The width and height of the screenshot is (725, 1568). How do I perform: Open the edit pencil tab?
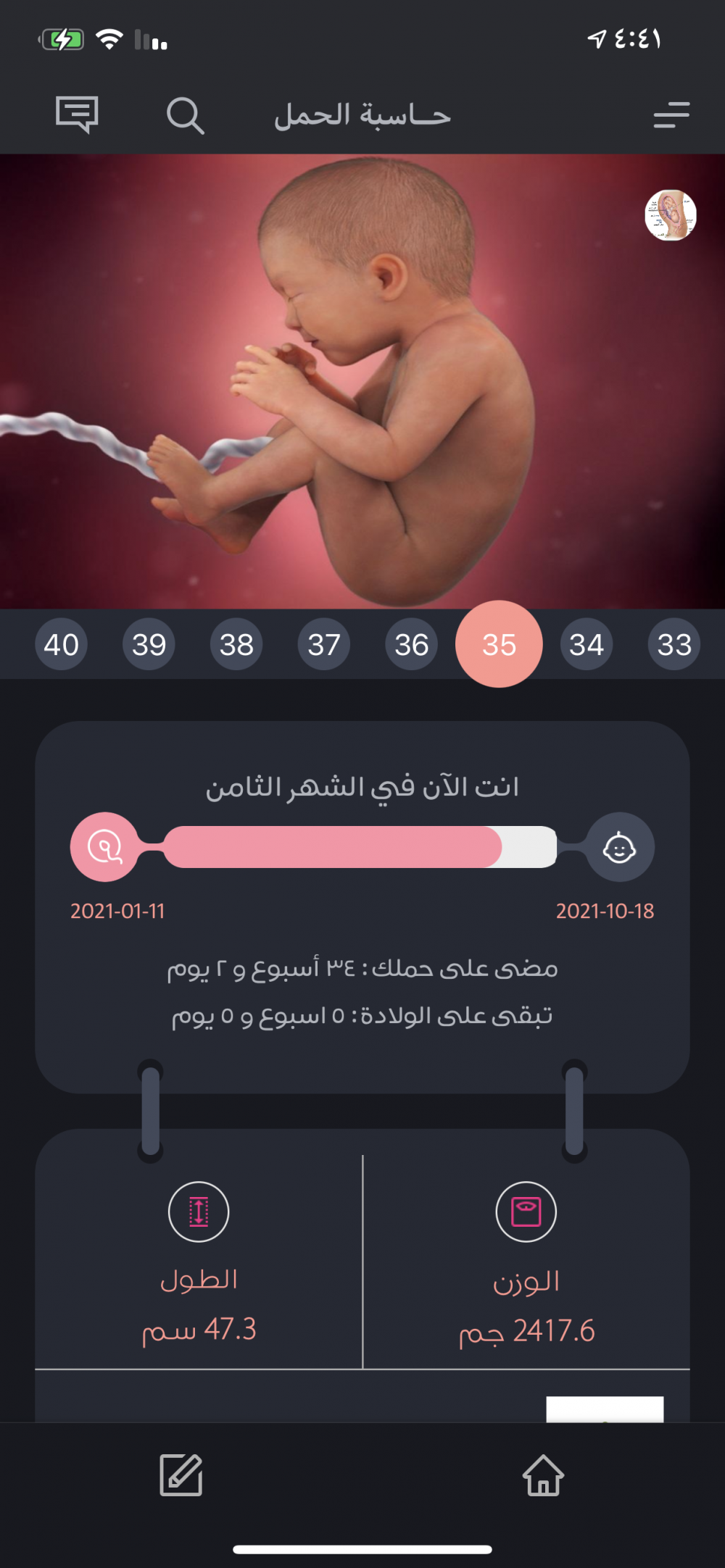(181, 1475)
